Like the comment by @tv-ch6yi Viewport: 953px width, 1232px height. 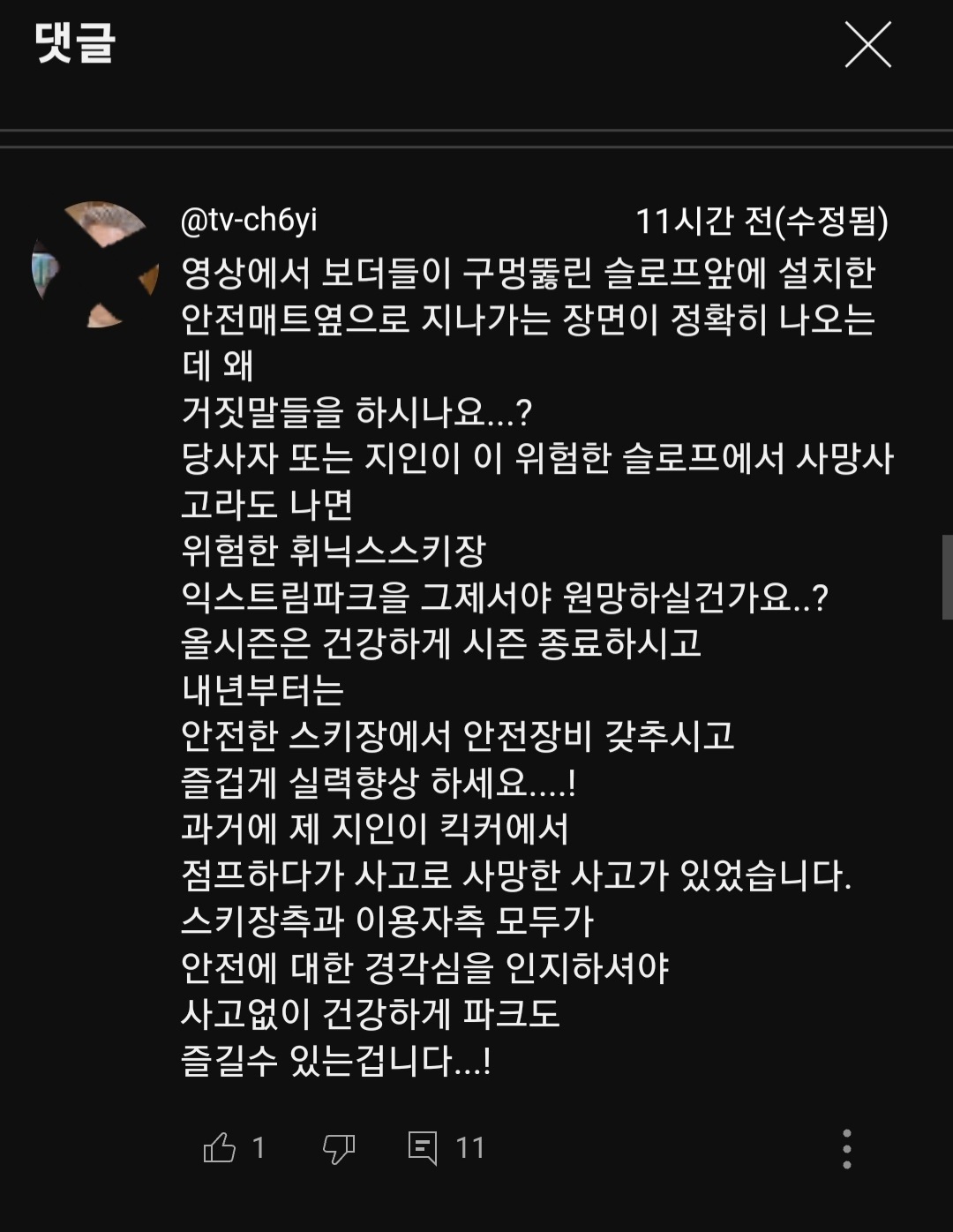point(220,1147)
